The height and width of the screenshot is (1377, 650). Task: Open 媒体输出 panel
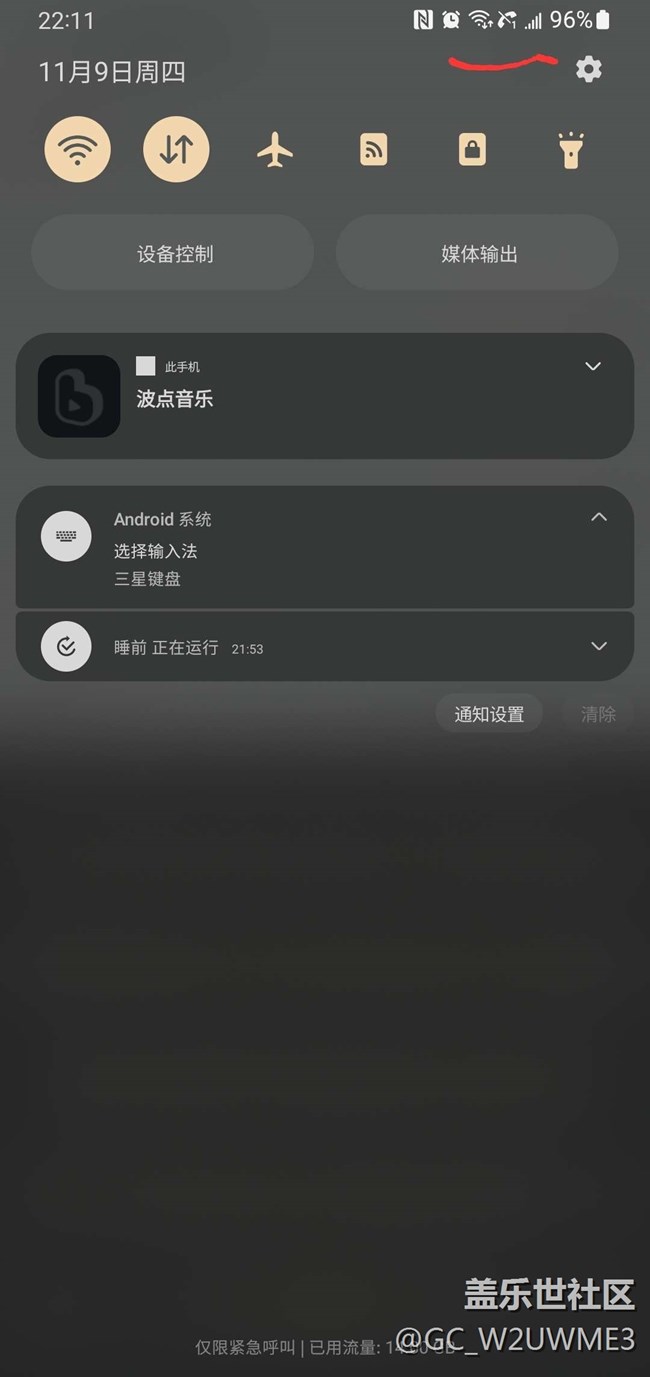point(478,254)
